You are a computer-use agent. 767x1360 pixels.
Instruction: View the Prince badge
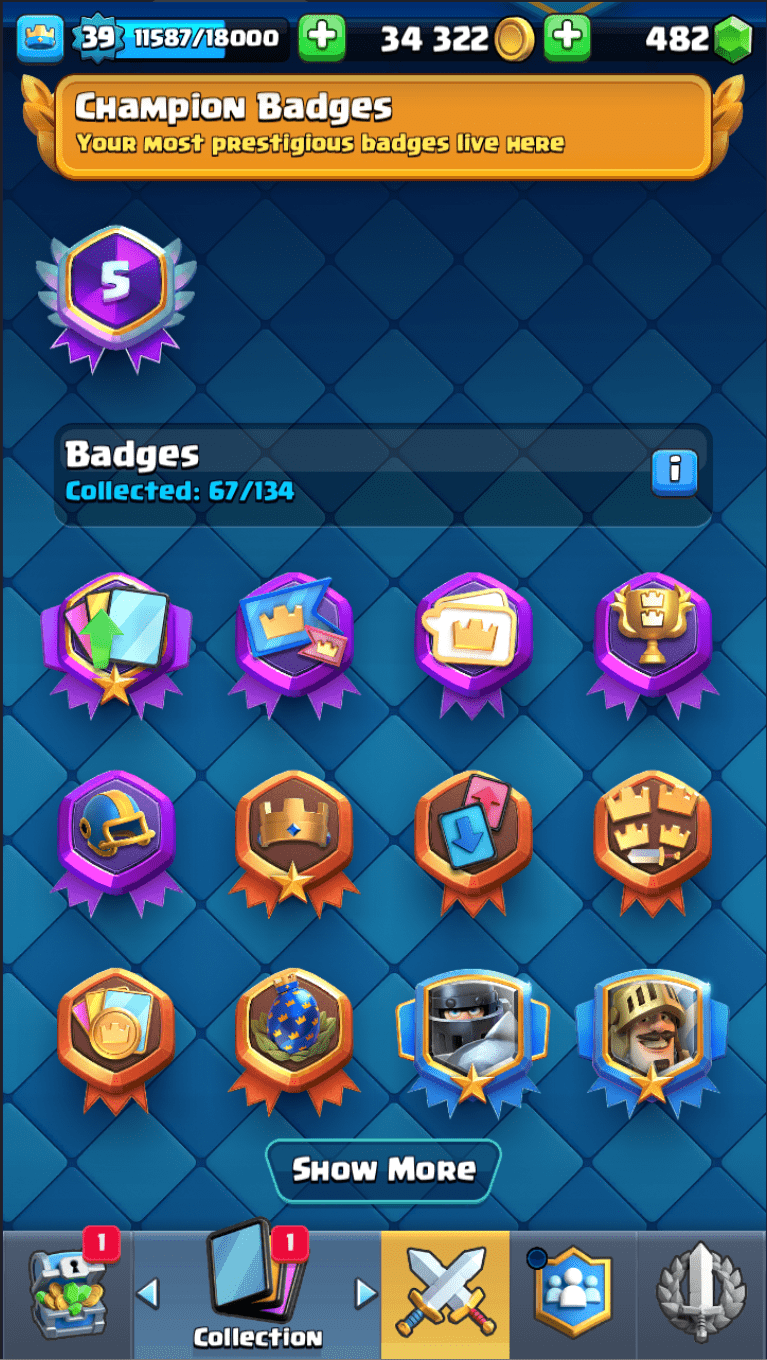pyautogui.click(x=652, y=1030)
